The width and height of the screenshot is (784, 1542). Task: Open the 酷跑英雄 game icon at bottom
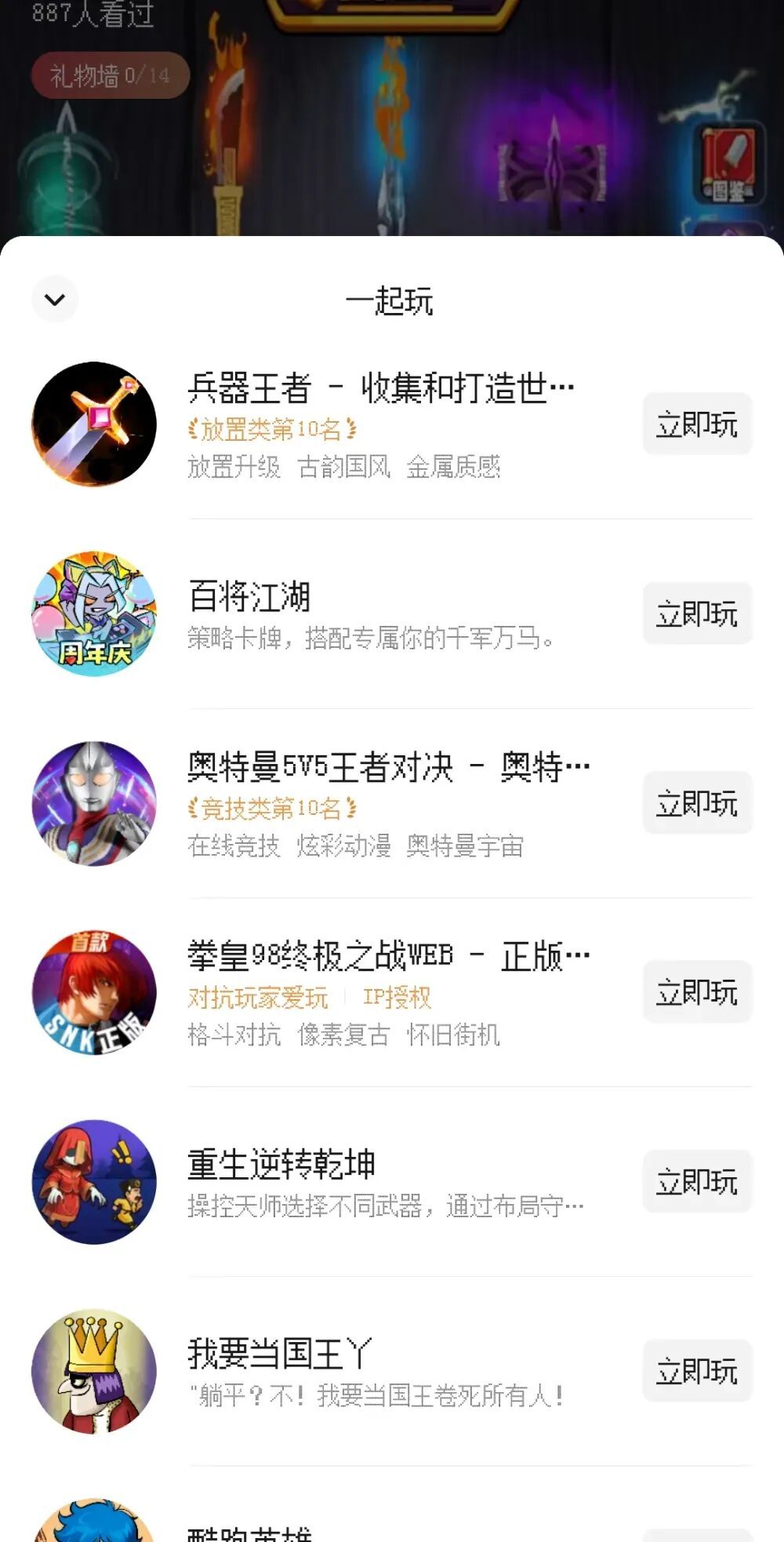(94, 1529)
